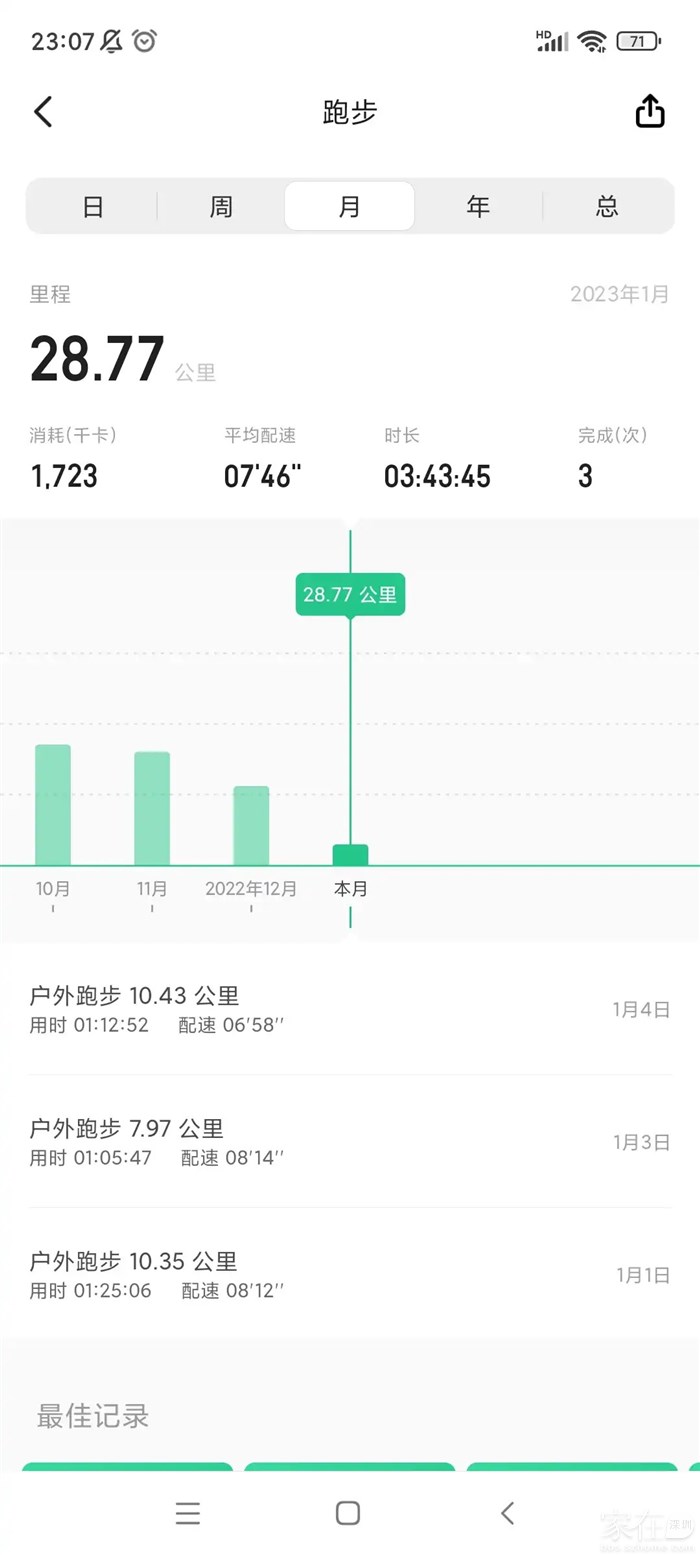Viewport: 700px width, 1555px height.
Task: Switch to the 日 tab
Action: 93,206
